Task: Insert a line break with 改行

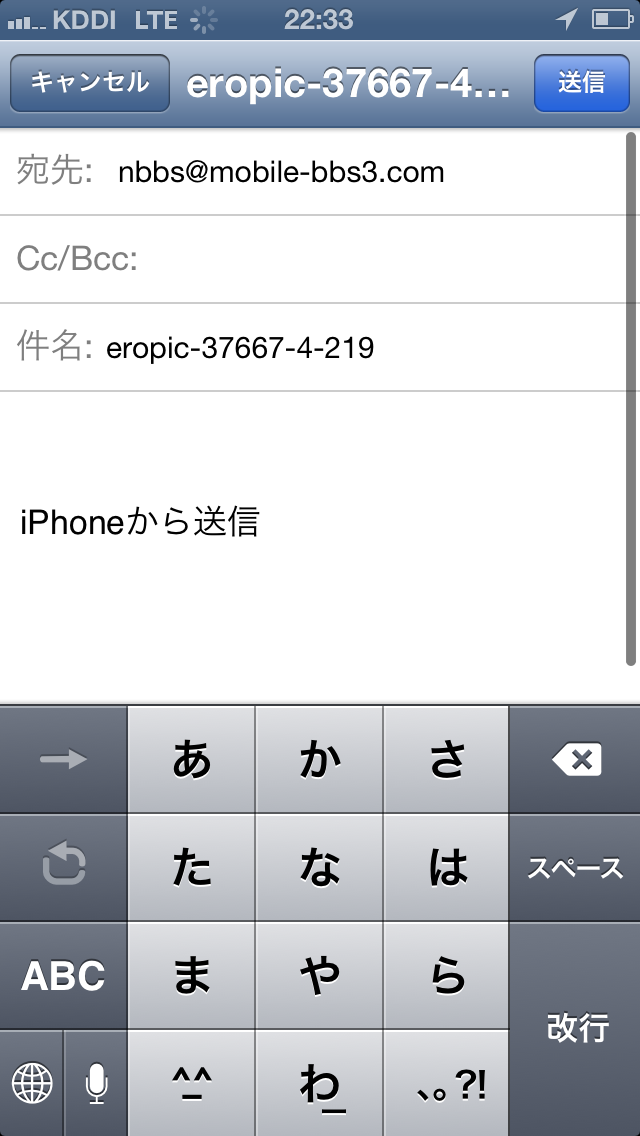Action: (x=575, y=1030)
